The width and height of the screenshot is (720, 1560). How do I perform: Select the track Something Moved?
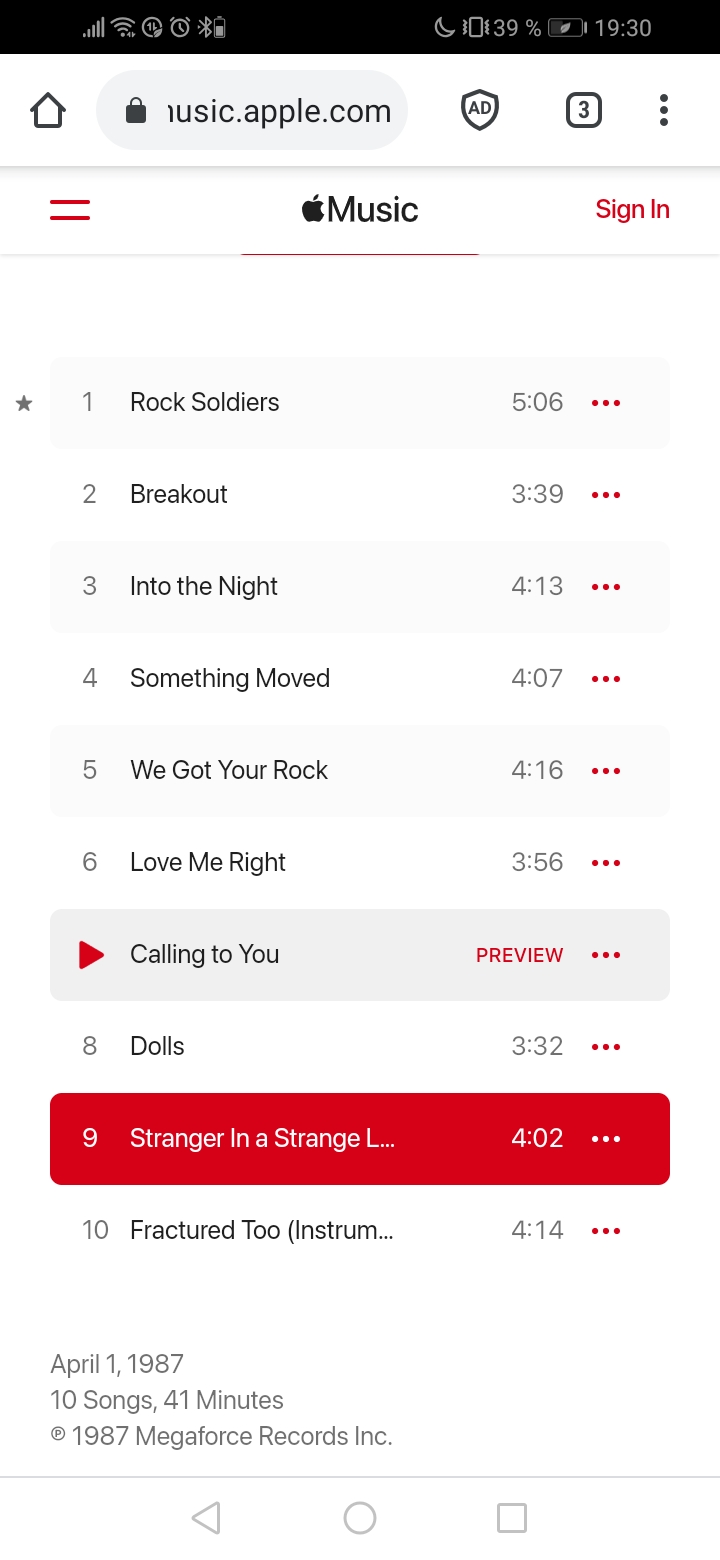[x=230, y=679]
